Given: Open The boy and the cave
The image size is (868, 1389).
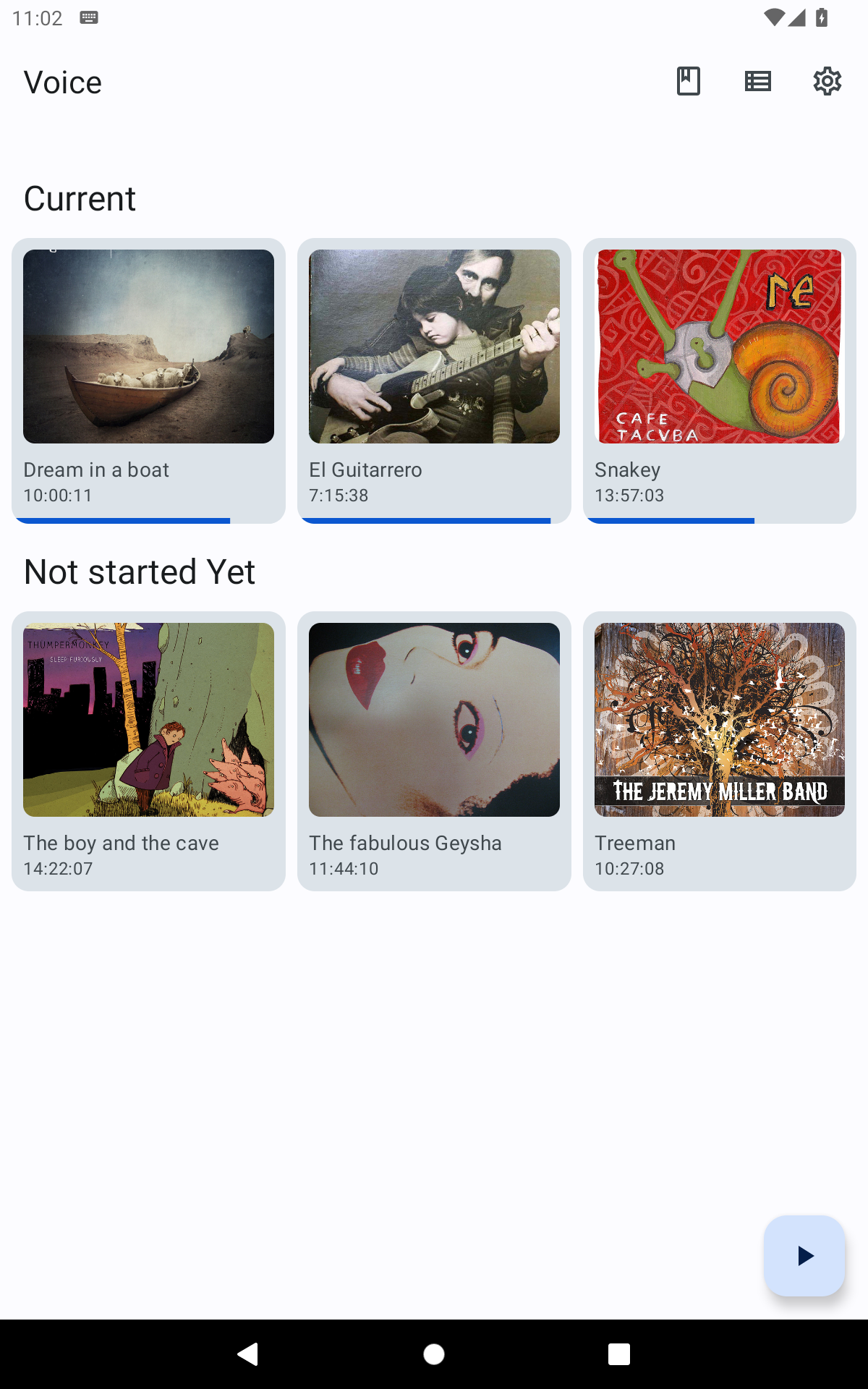Looking at the screenshot, I should [x=148, y=751].
